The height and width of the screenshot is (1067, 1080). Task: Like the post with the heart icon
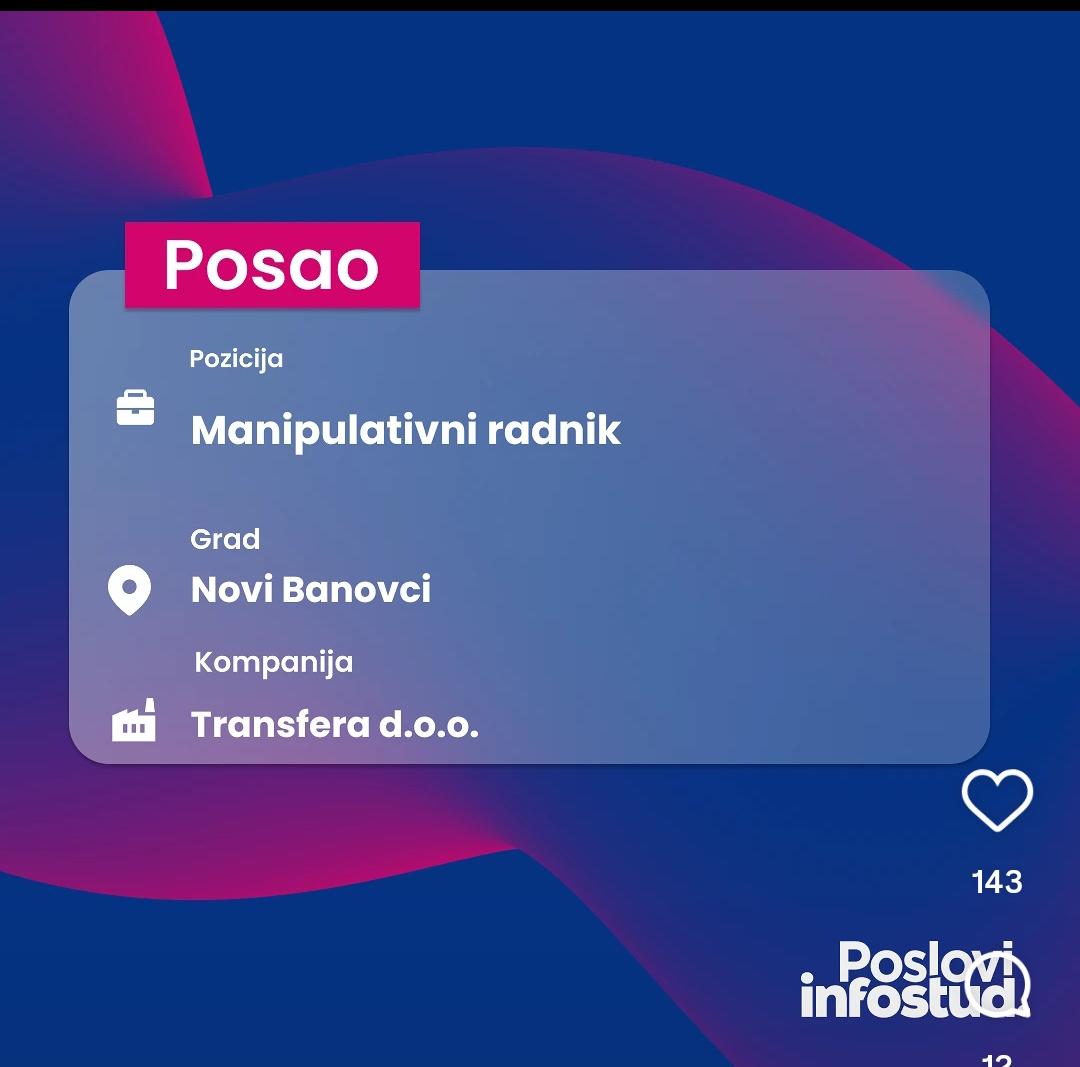[997, 799]
